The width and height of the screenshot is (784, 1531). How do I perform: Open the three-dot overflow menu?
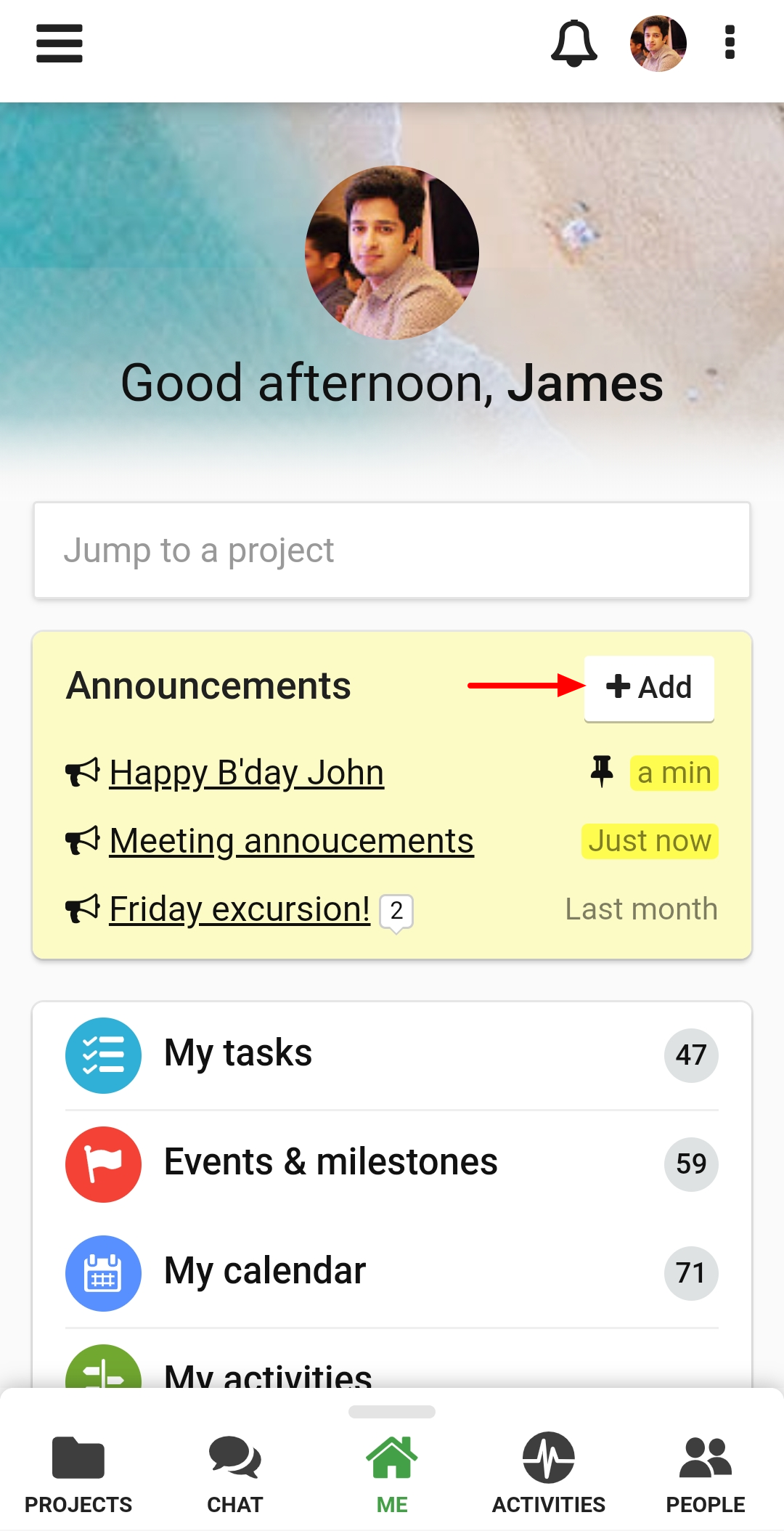730,43
